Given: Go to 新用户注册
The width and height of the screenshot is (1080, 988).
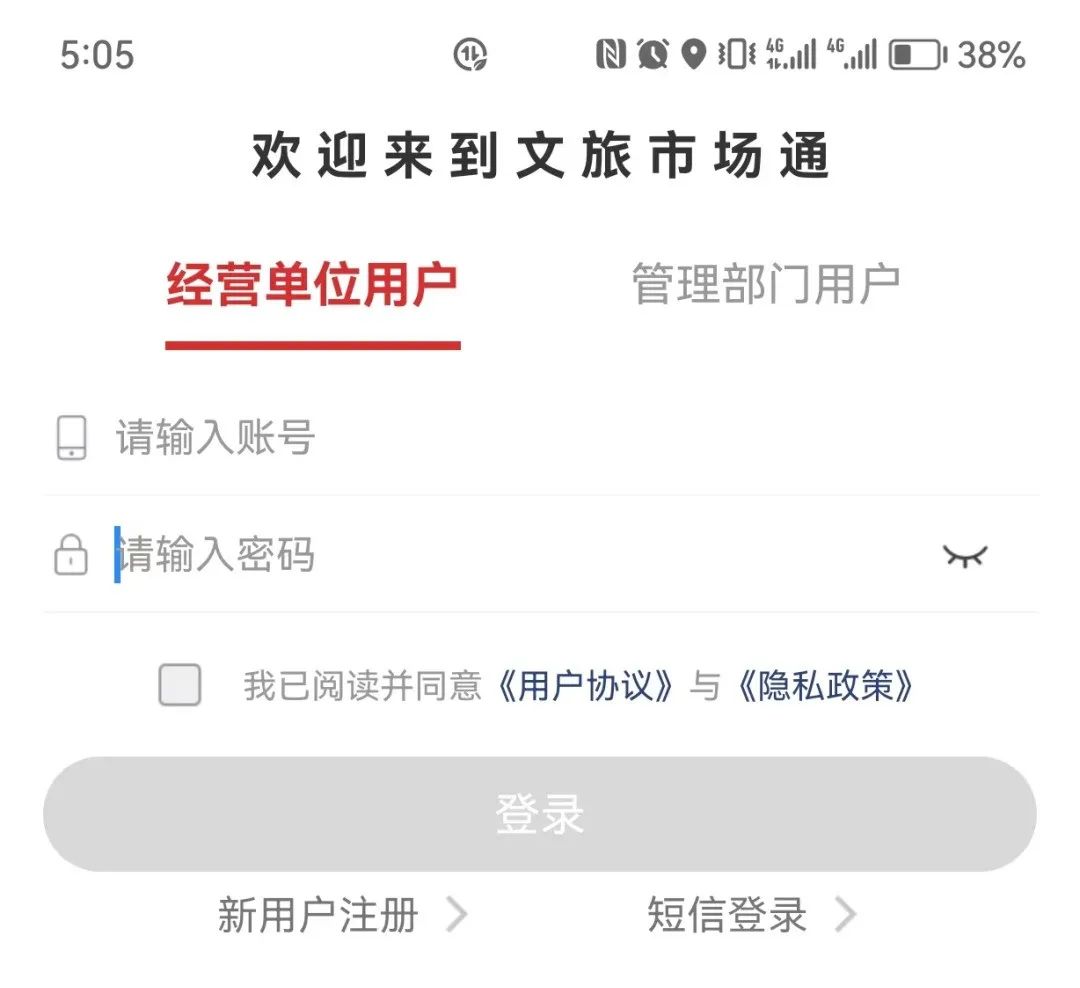Looking at the screenshot, I should click(x=340, y=915).
